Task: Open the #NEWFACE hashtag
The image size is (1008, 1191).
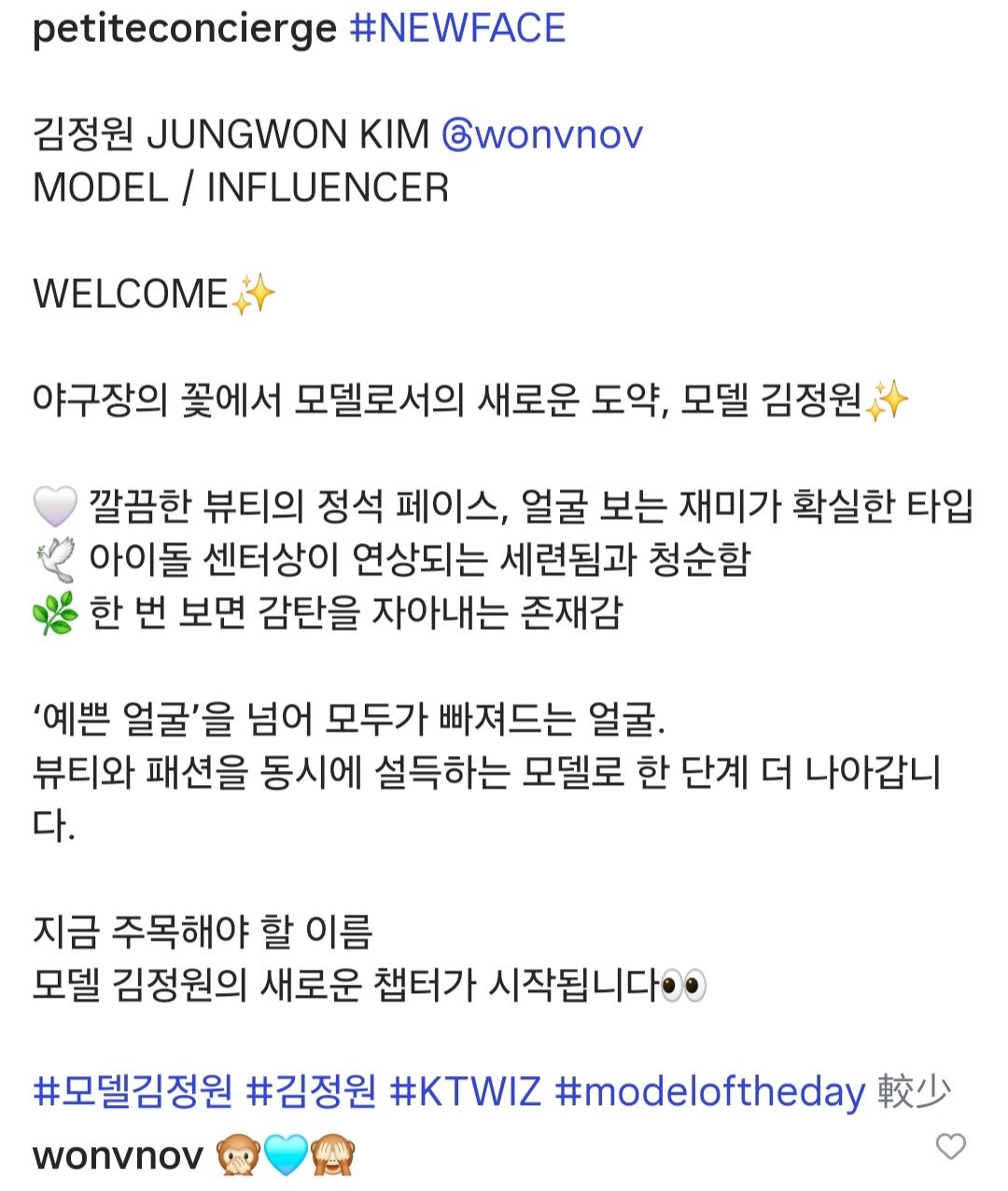Action: [457, 29]
